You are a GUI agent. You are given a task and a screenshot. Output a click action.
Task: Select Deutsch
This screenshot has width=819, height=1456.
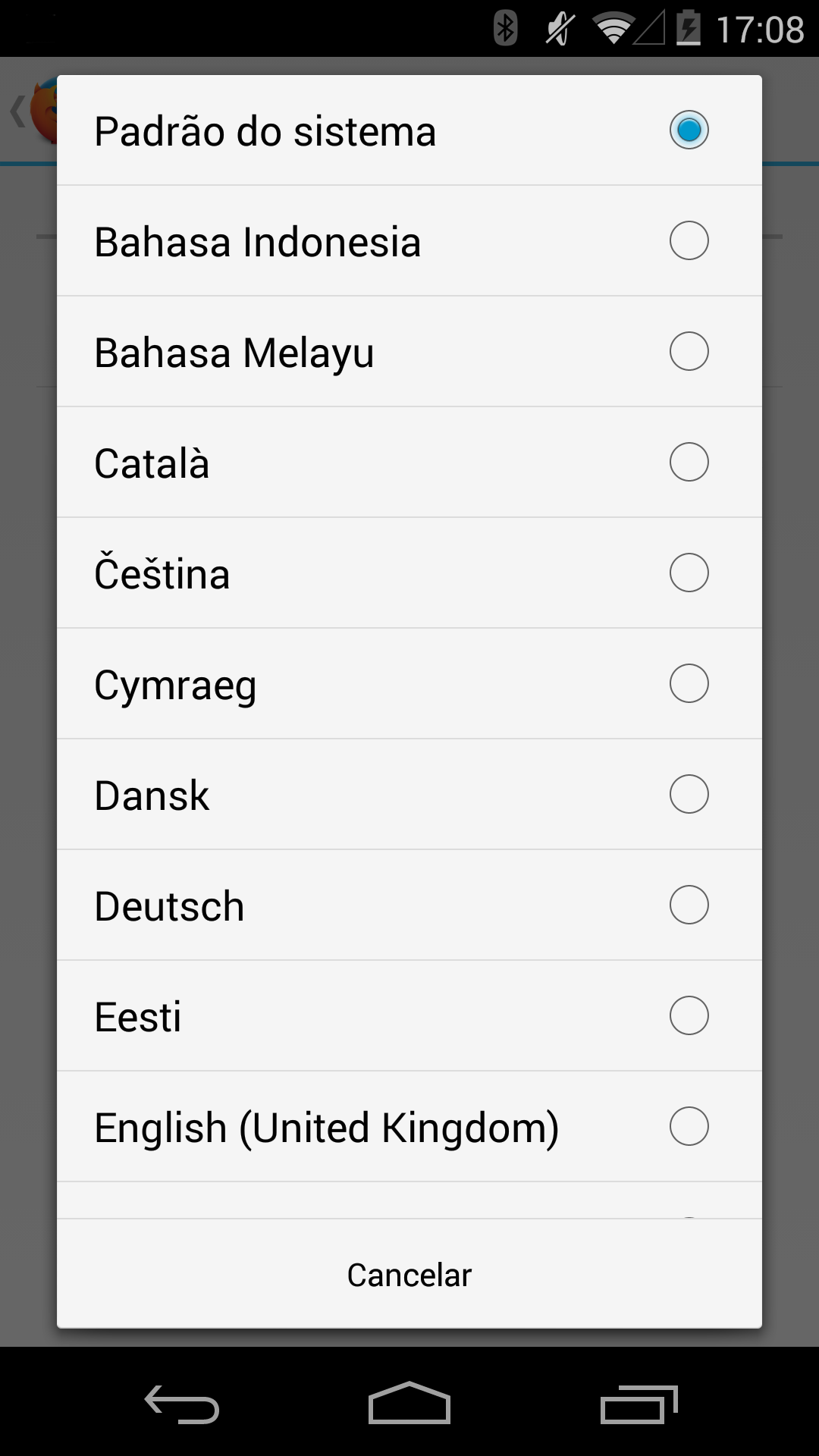[x=409, y=905]
